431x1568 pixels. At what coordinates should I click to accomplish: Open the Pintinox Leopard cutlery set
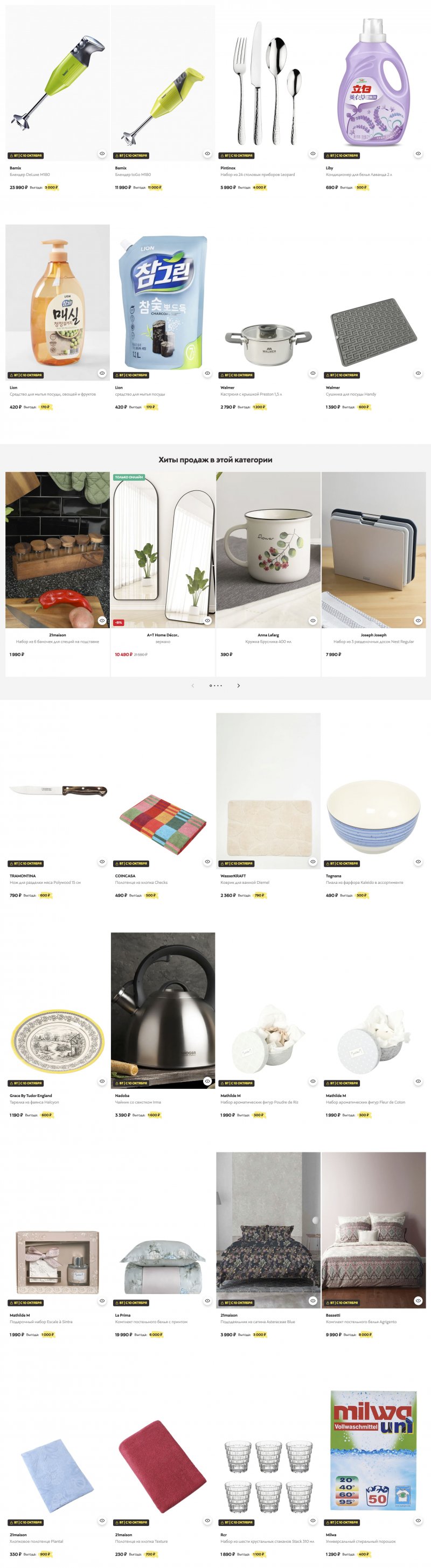[x=268, y=83]
